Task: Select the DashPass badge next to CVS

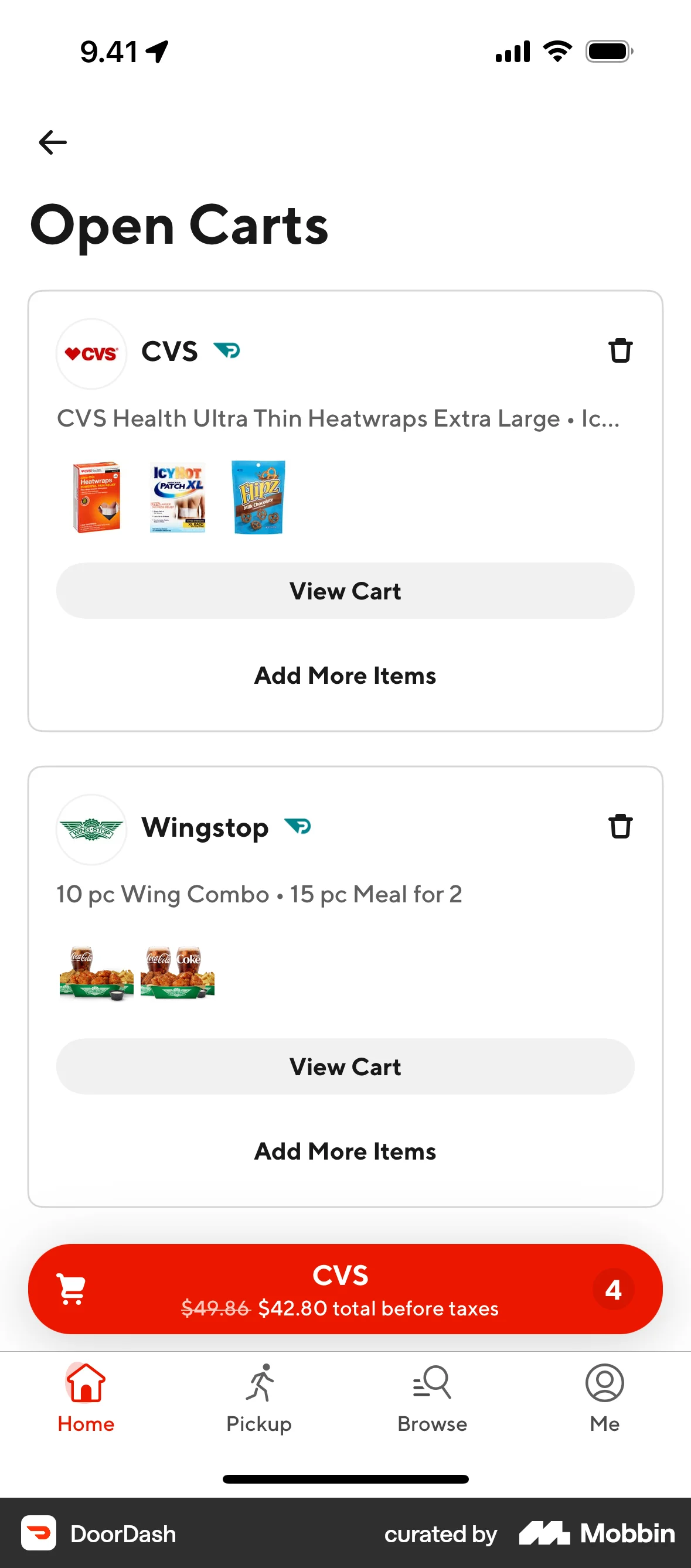Action: coord(227,350)
